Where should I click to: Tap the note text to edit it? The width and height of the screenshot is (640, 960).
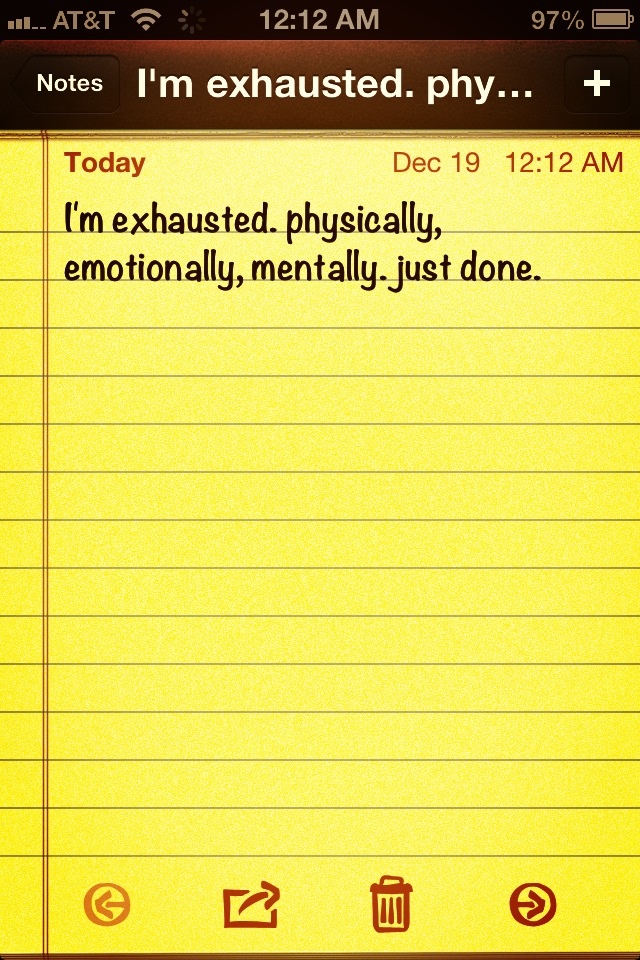pos(300,245)
